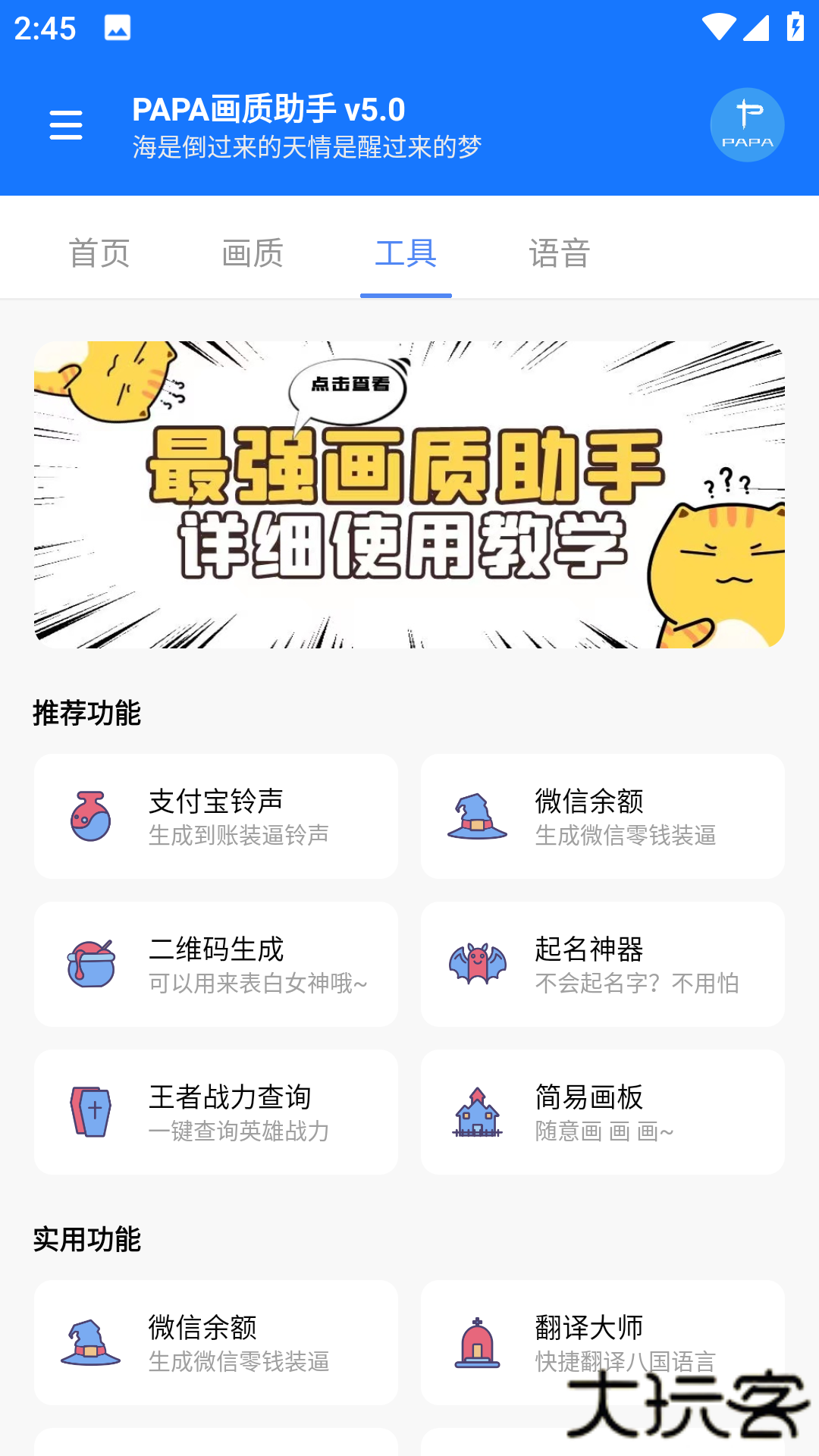Open the PAPA avatar in the top bar
The height and width of the screenshot is (1456, 819).
pyautogui.click(x=747, y=124)
